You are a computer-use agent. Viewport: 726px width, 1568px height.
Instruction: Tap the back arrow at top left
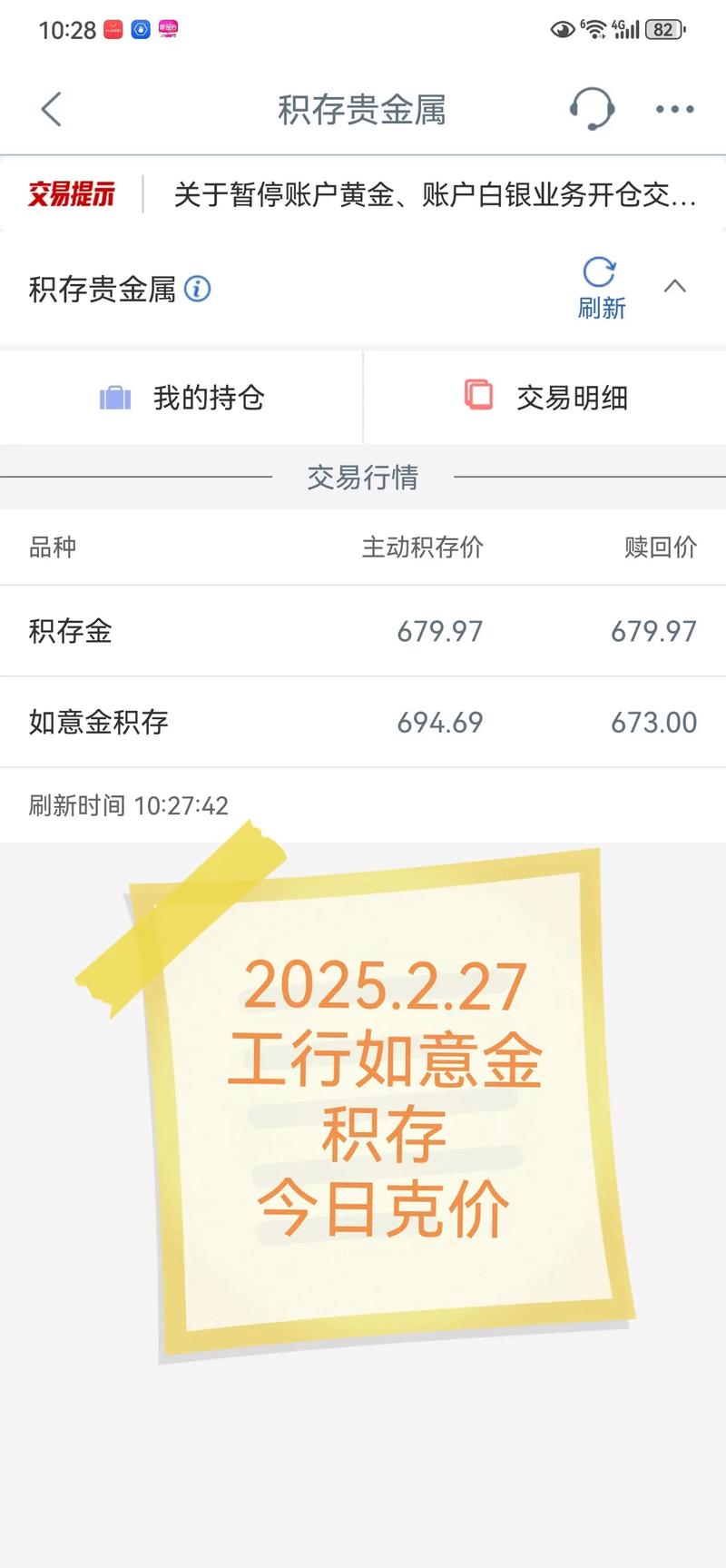(52, 108)
